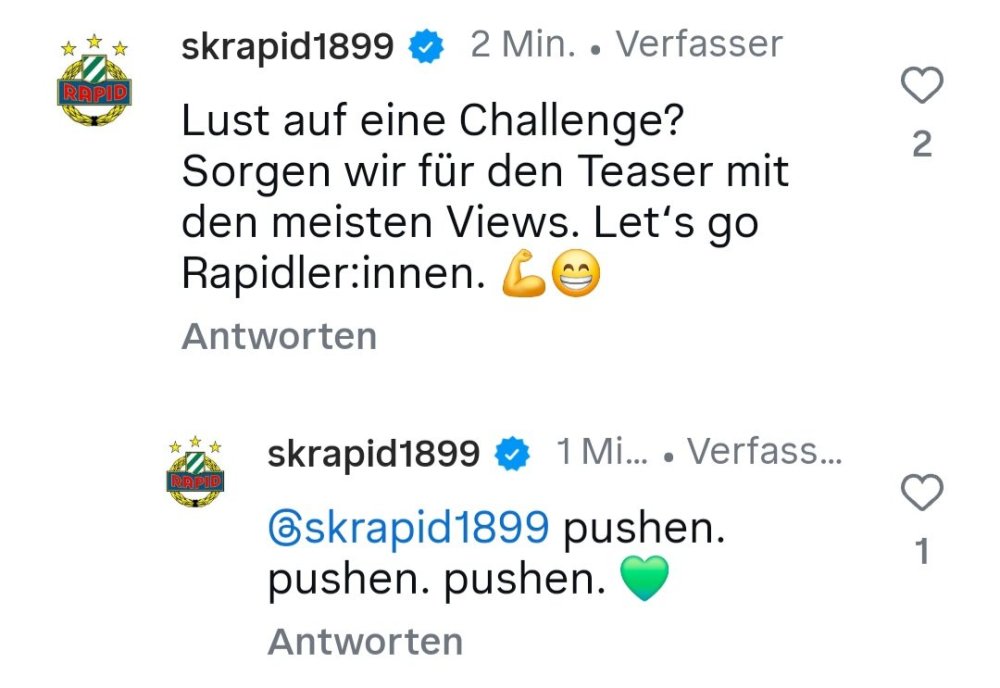Viewport: 1000px width, 688px height.
Task: Like the "pushen. pushen. pushen." reply
Action: [x=922, y=493]
